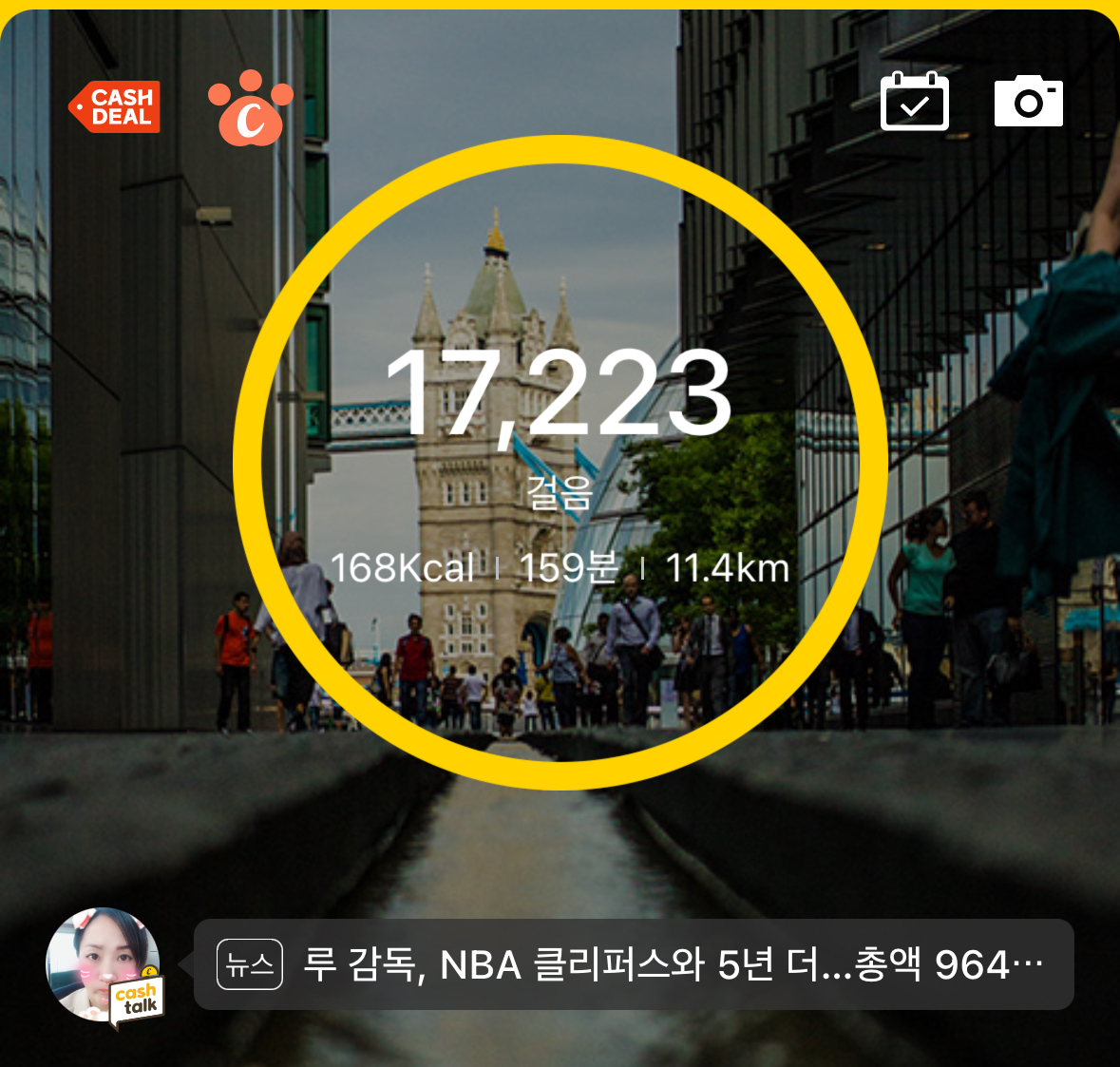1120x1067 pixels.
Task: Open the NBA Clippers news headline
Action: [634, 965]
